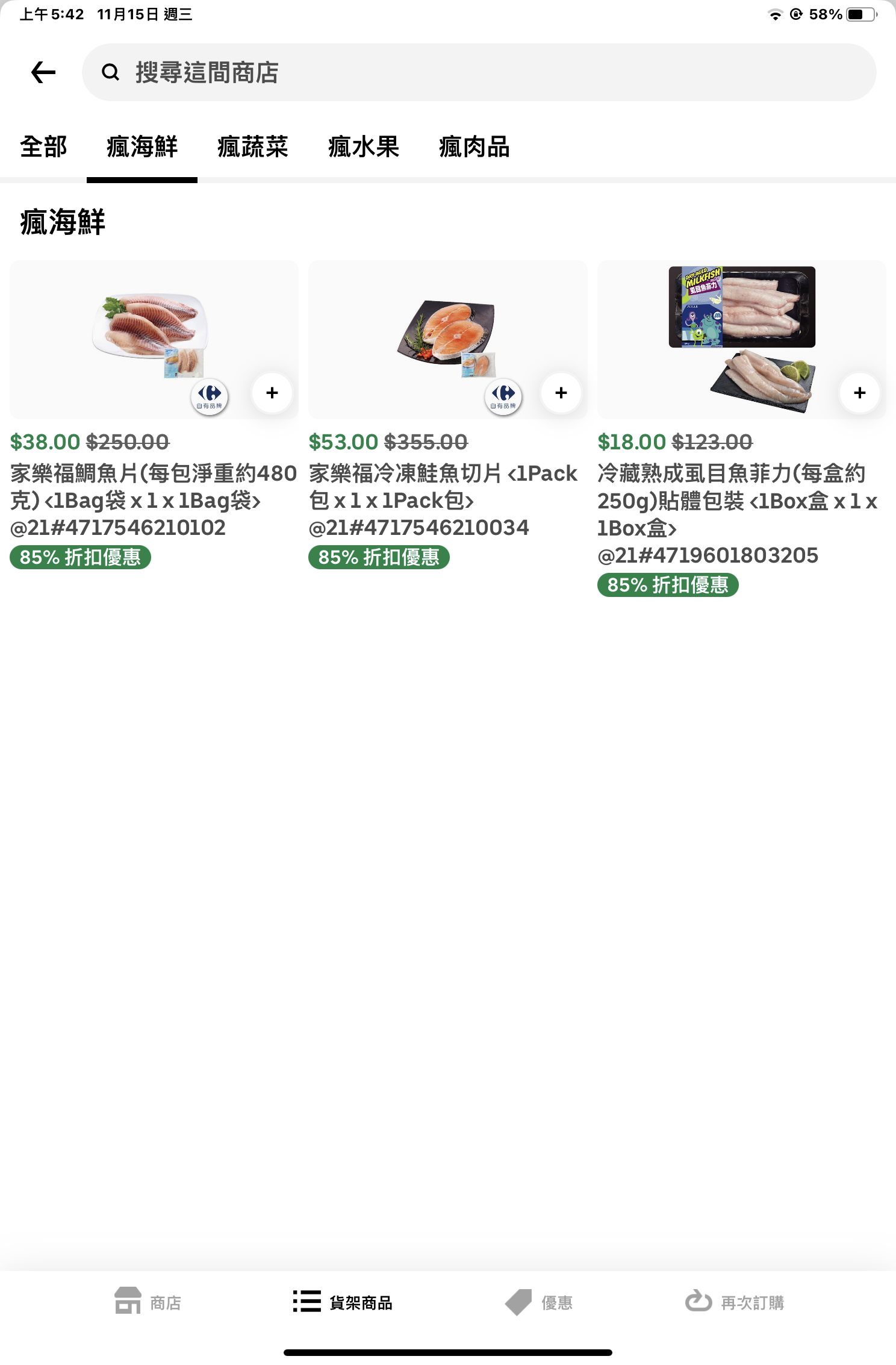
Task: Add 家樂福冷凍鮭魚切片 to cart
Action: tap(561, 393)
